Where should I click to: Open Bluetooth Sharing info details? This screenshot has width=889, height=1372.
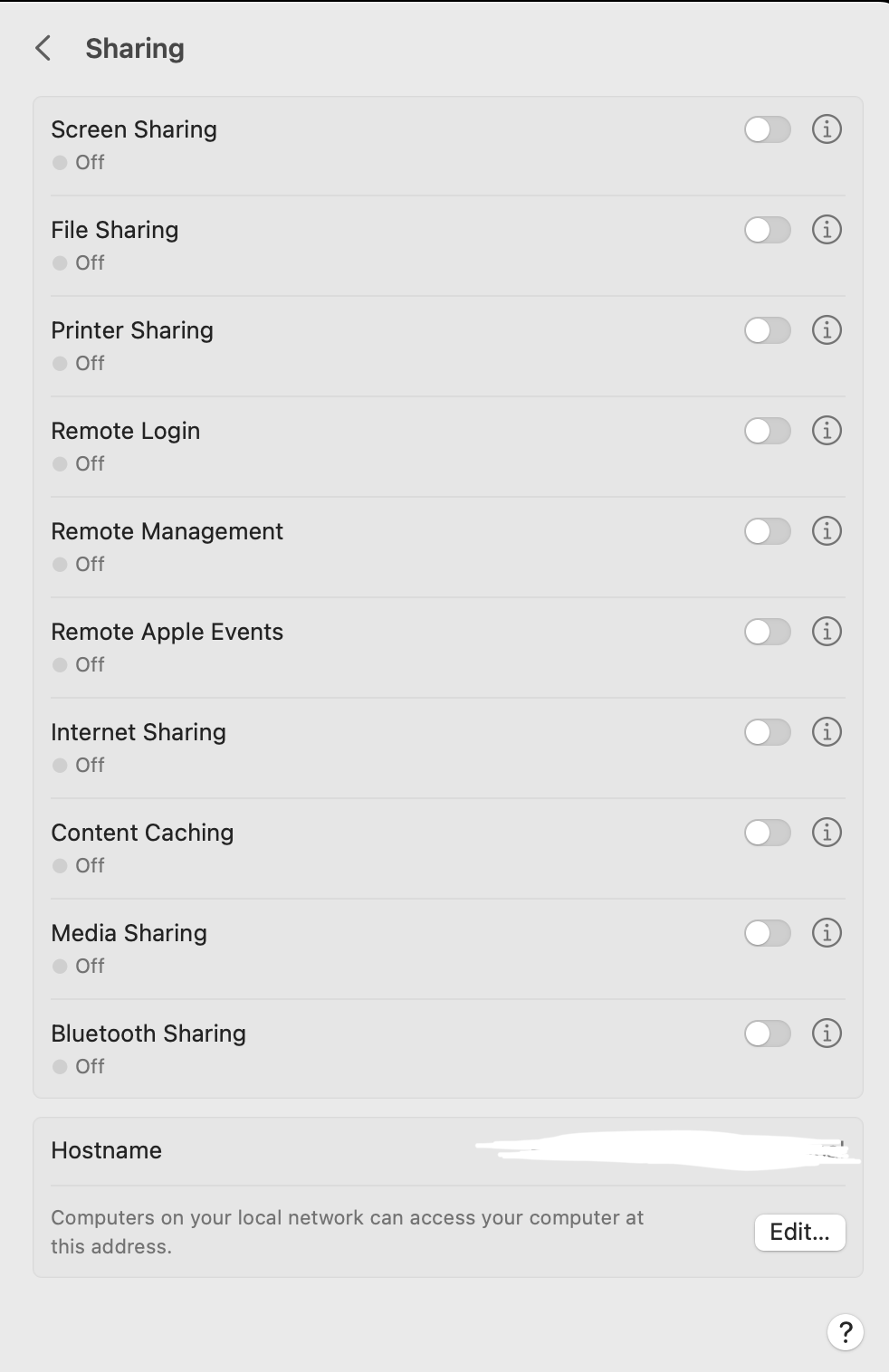tap(827, 1034)
